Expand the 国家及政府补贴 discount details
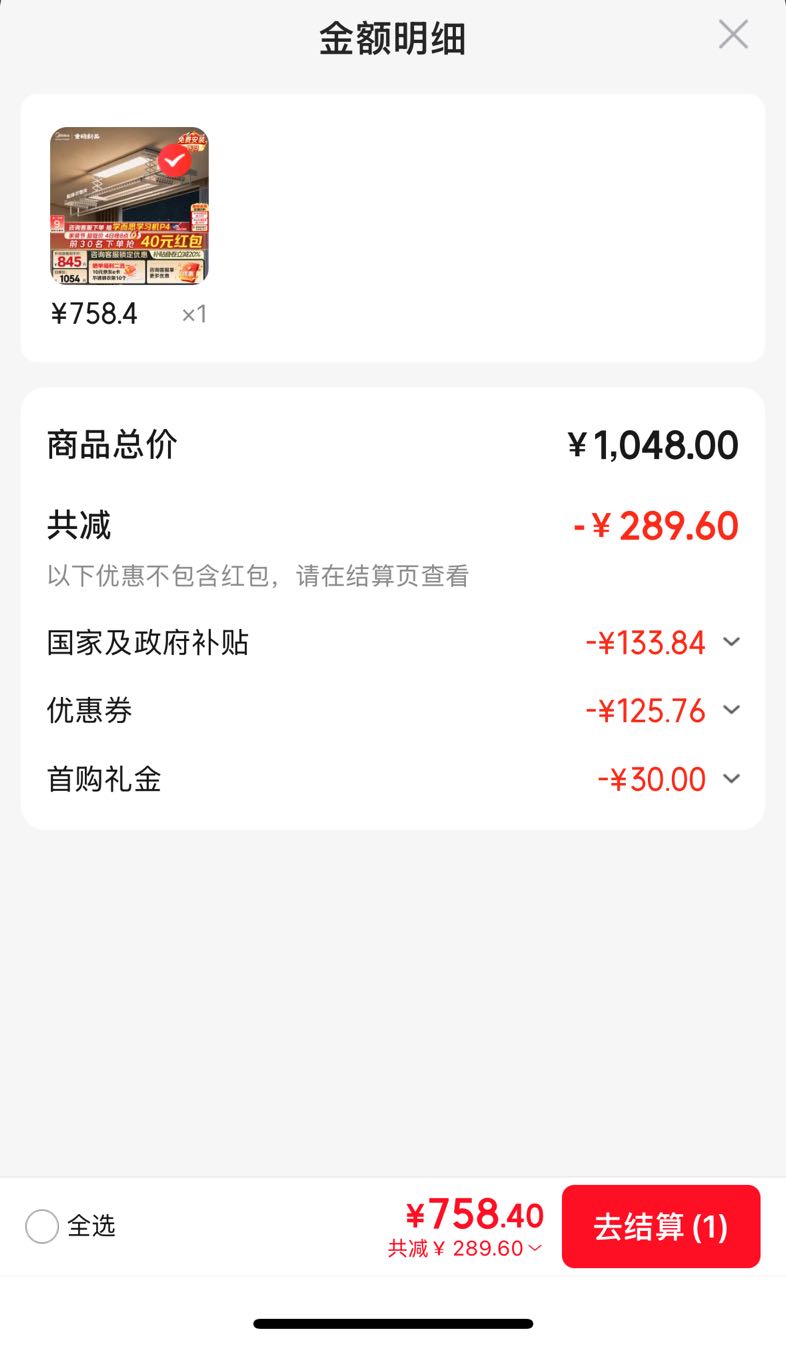Viewport: 786px width, 1345px height. click(x=731, y=642)
